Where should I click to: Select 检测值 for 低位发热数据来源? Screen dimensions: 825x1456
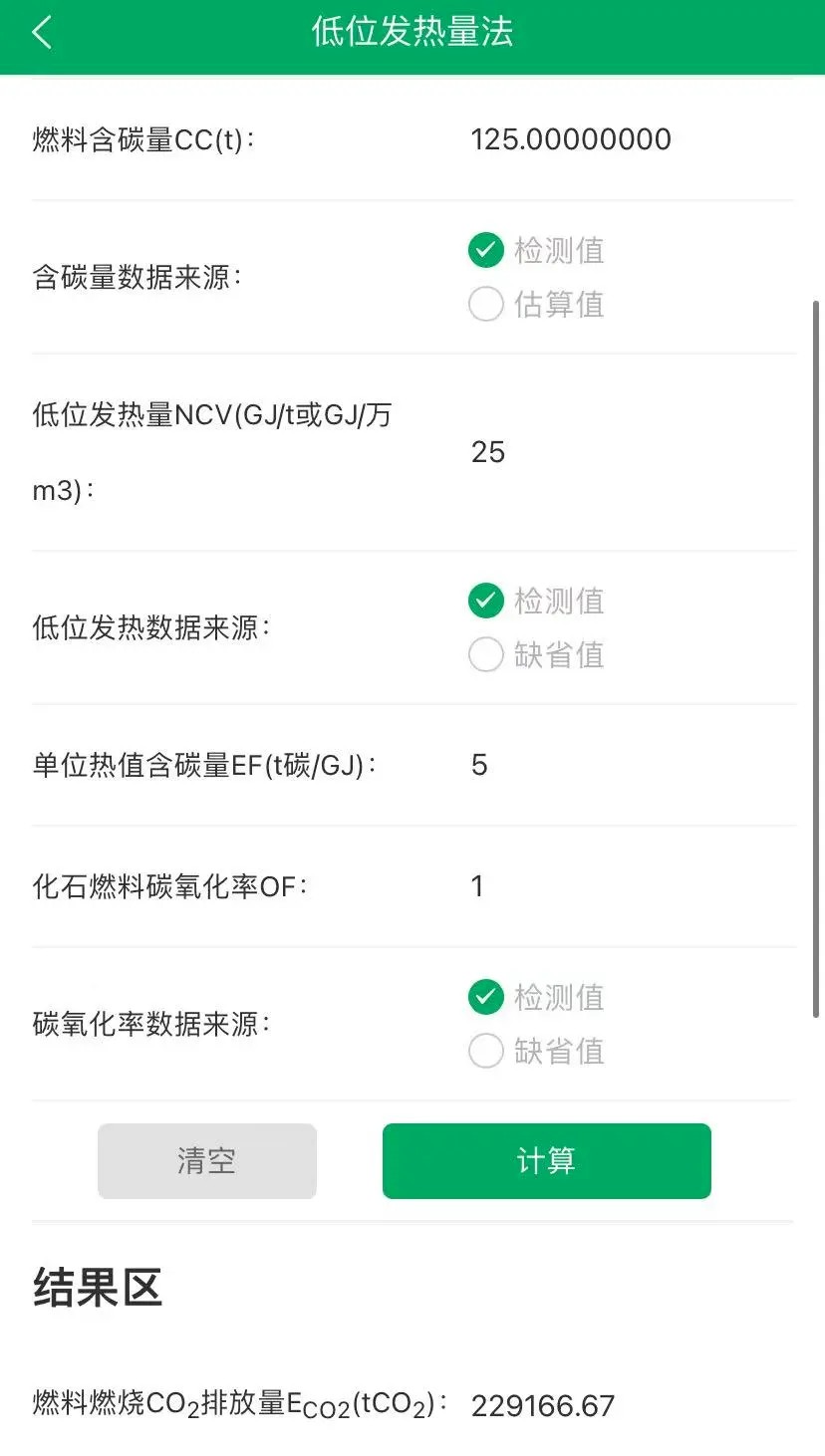486,601
